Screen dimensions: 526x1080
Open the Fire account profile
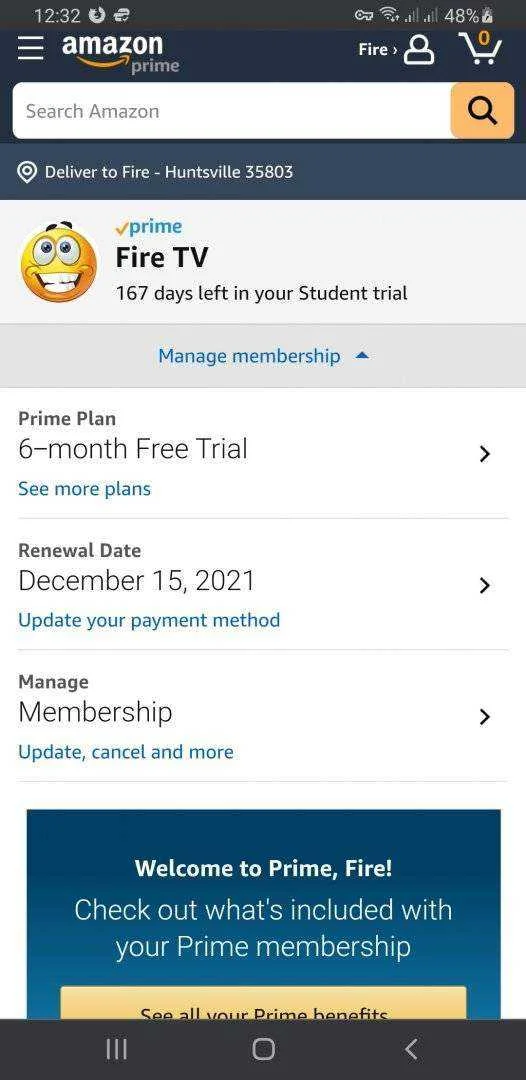(397, 50)
